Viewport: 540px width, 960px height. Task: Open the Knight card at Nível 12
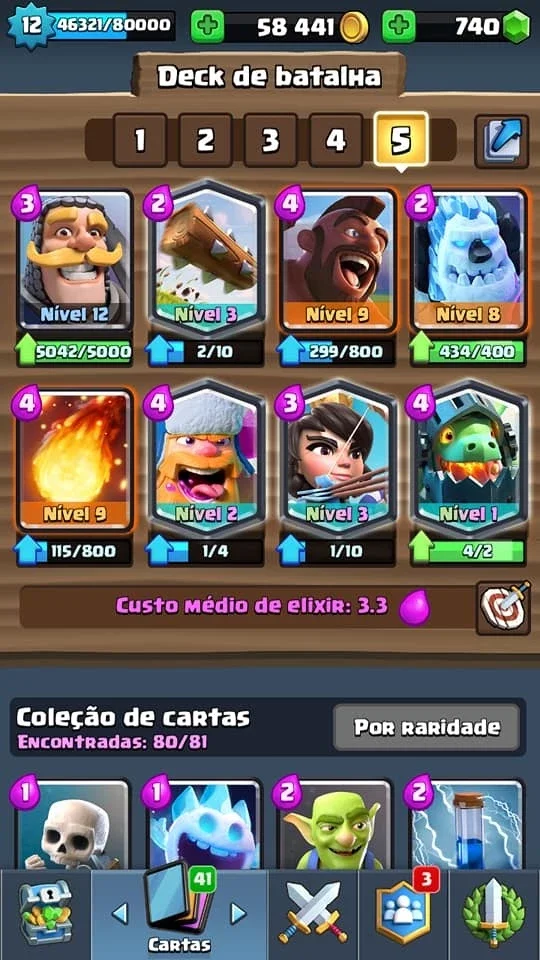[x=75, y=260]
